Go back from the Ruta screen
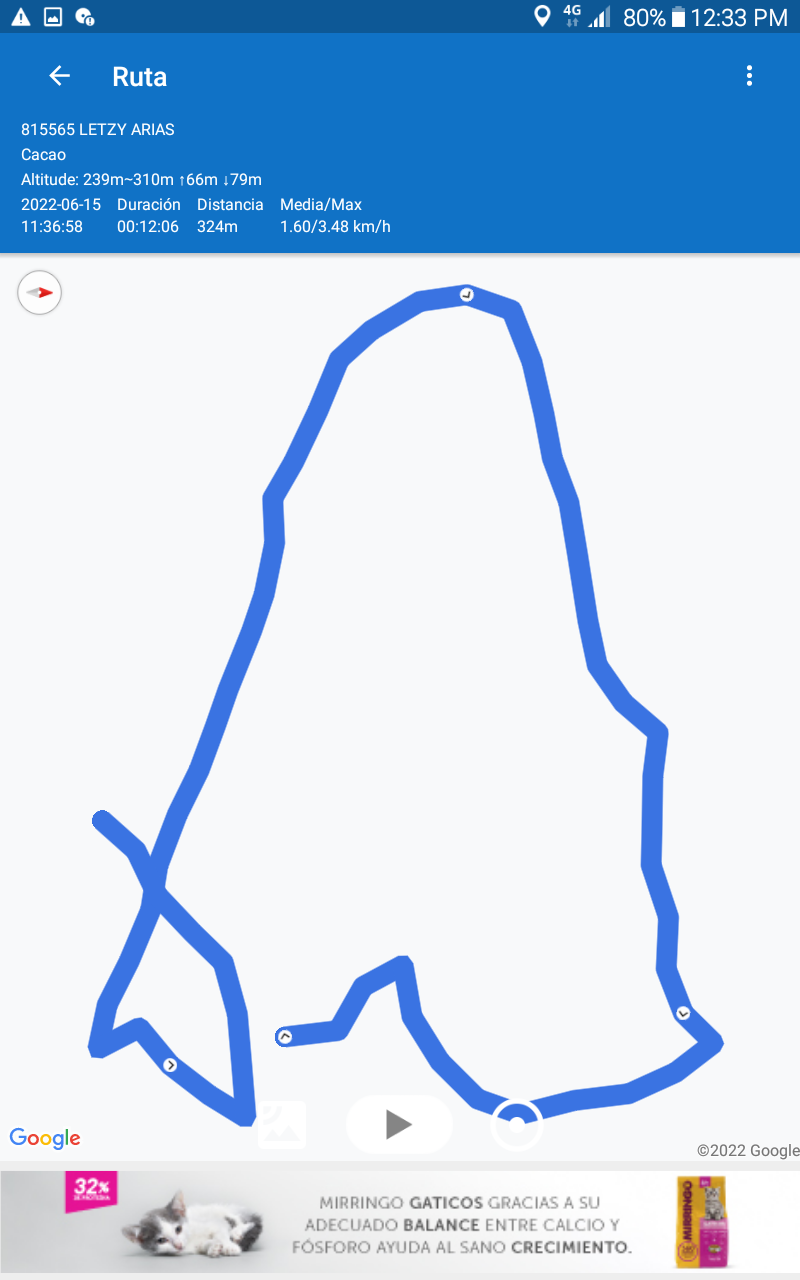This screenshot has width=800, height=1280. click(60, 76)
